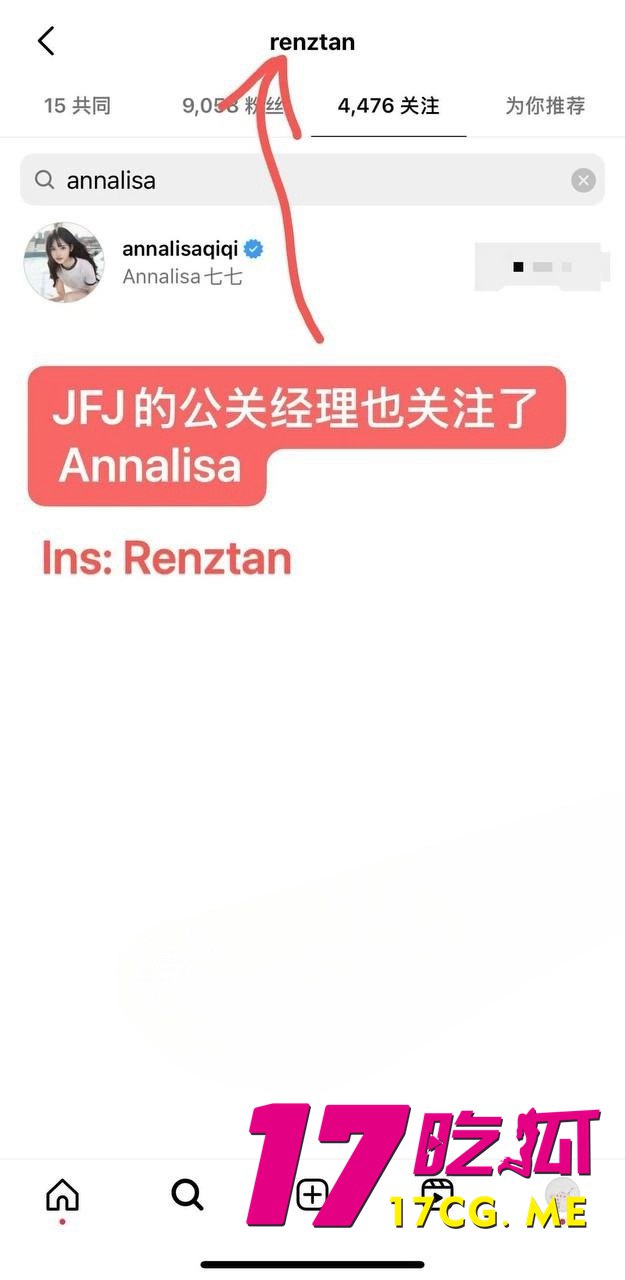Viewport: 625px width, 1280px height.
Task: Go back using the top-left arrow
Action: (x=46, y=41)
